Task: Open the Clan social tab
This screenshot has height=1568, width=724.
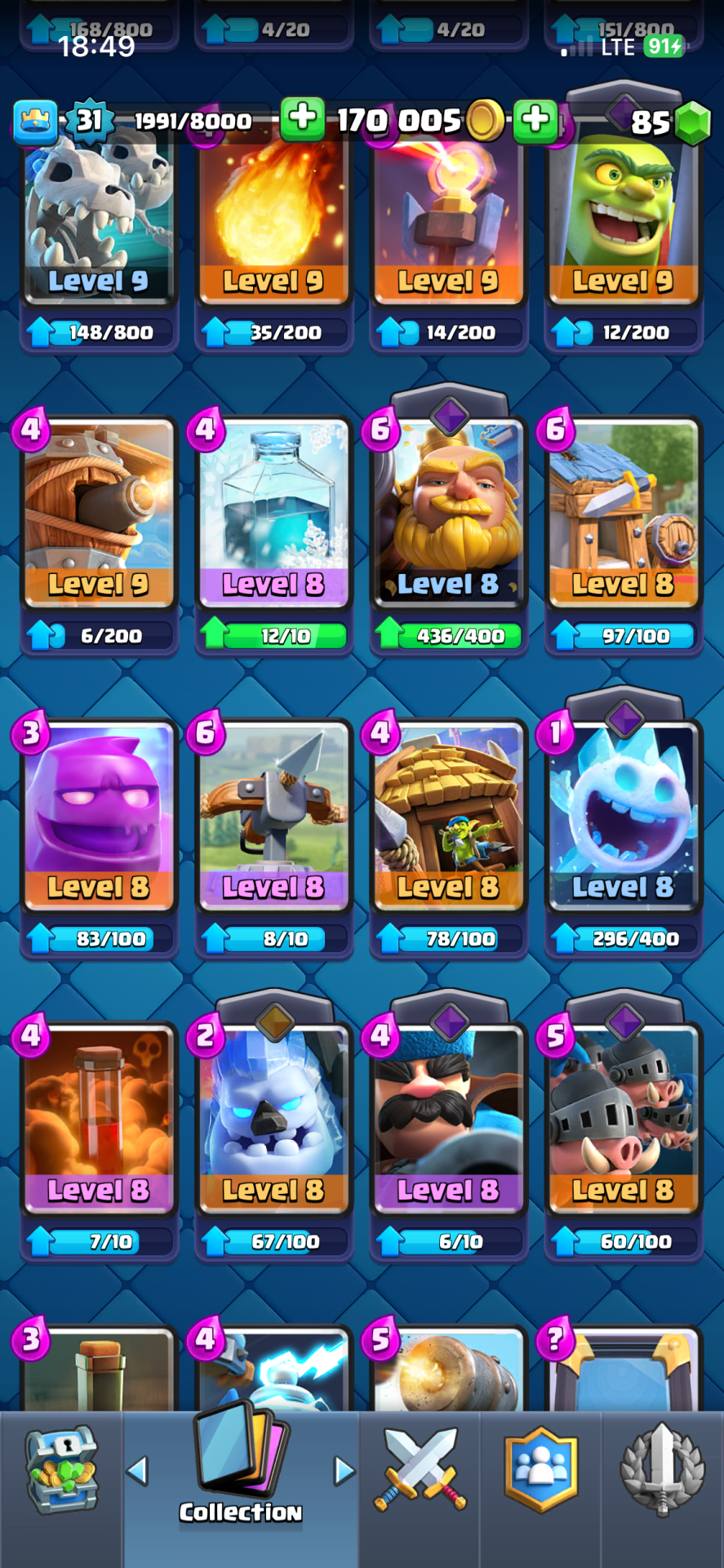Action: tap(540, 1470)
